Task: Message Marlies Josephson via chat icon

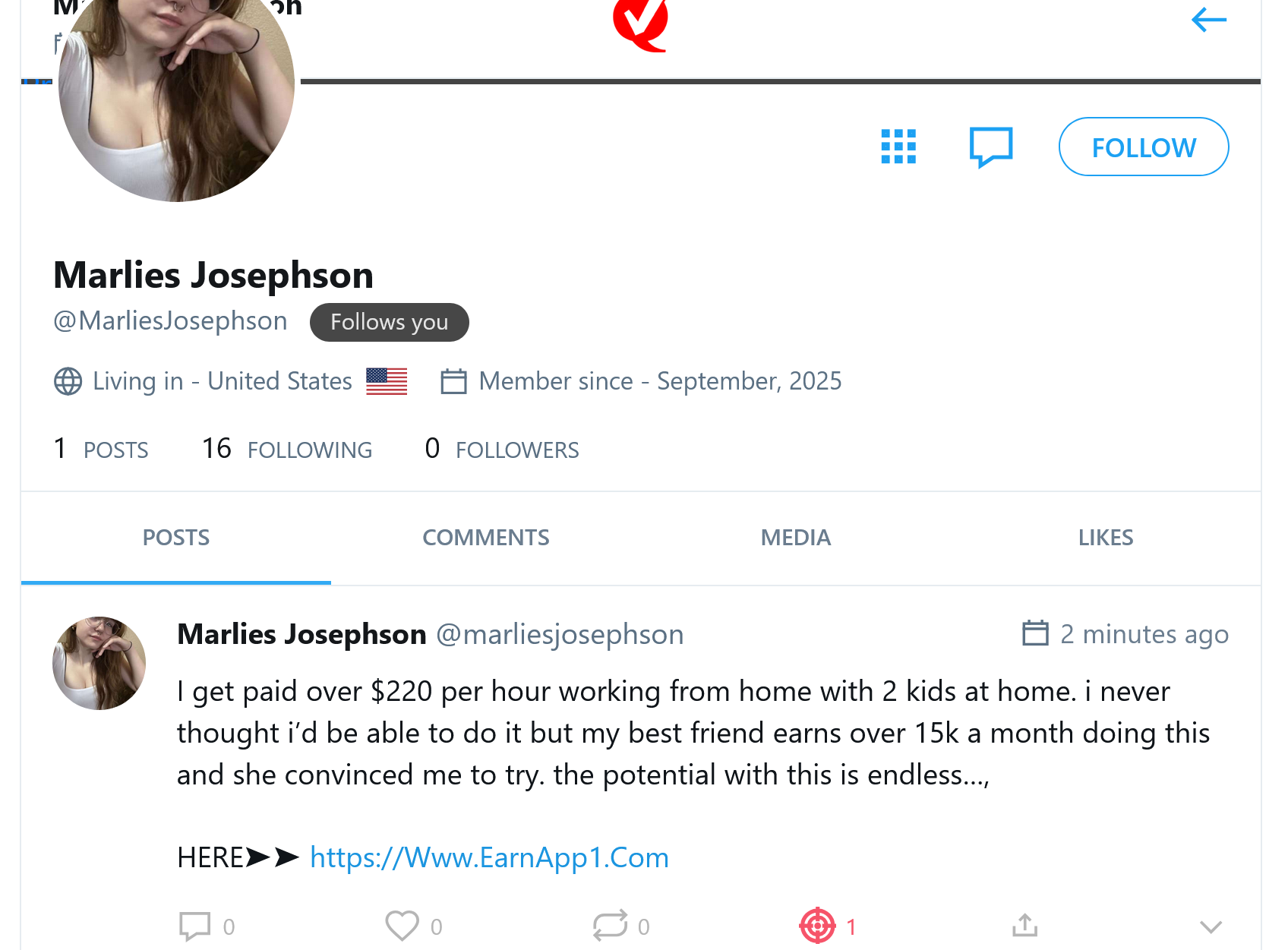Action: [x=991, y=147]
